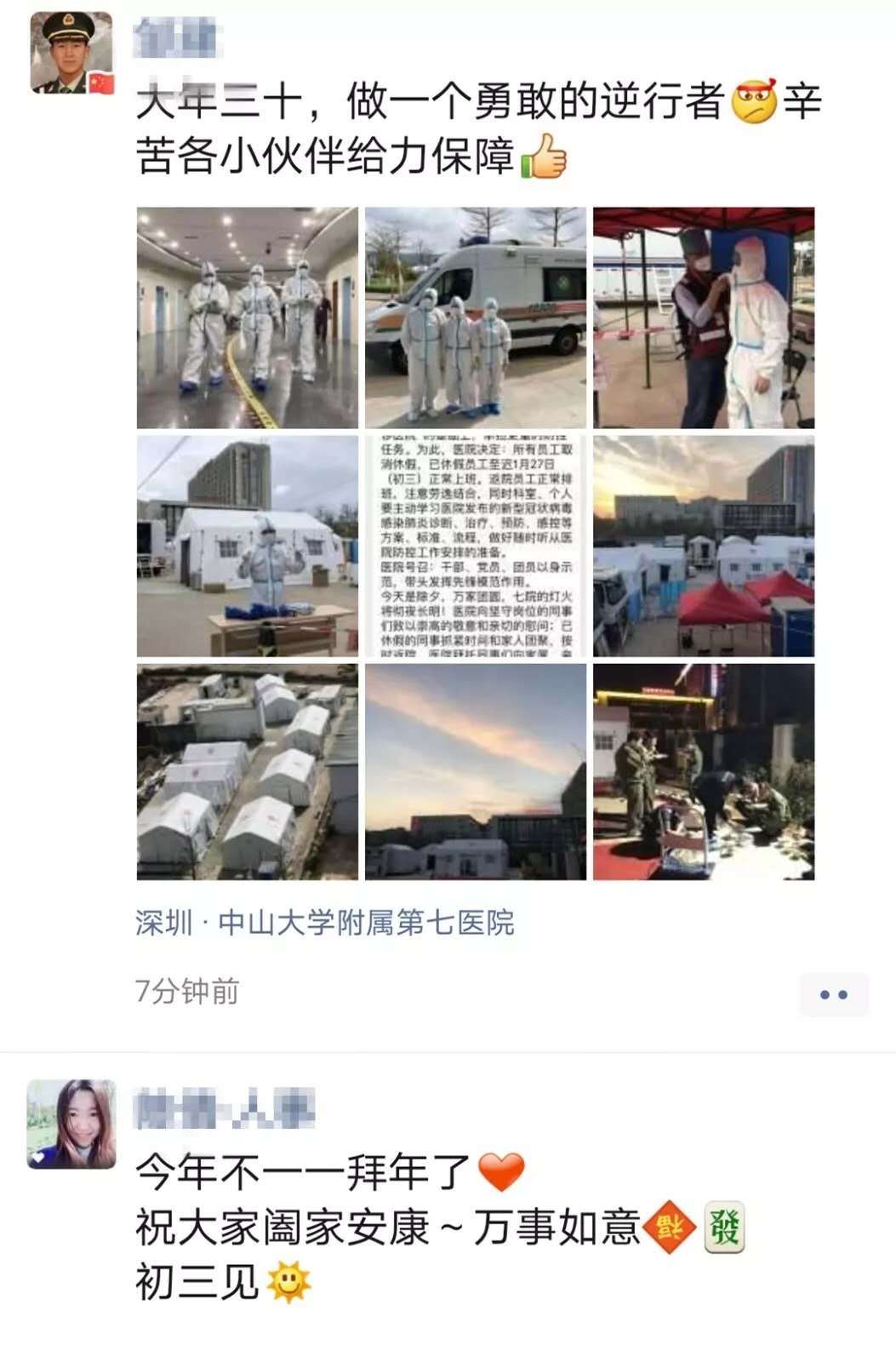Open the second poster's blurred username
Viewport: 896px width, 1362px height.
point(225,1108)
